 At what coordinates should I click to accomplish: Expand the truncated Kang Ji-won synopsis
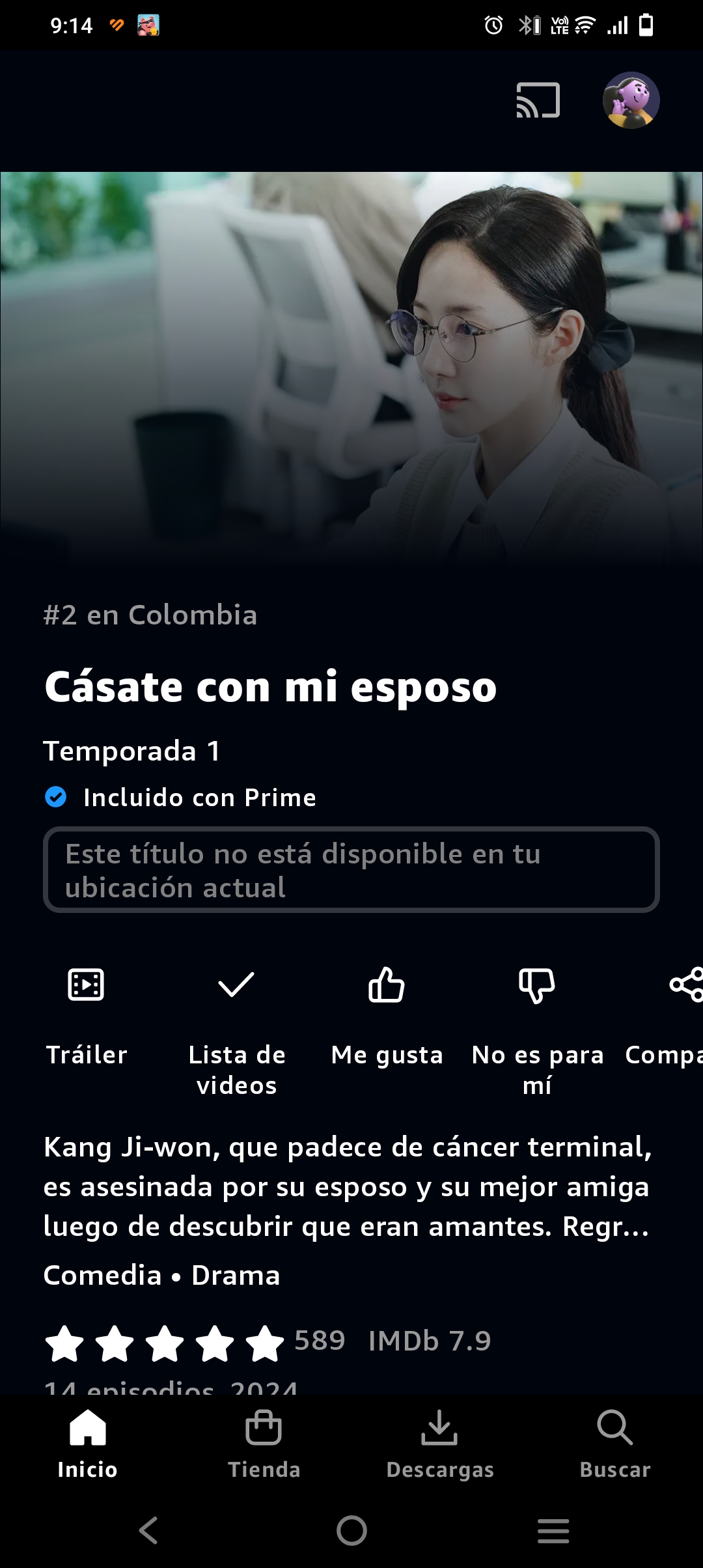[346, 1186]
